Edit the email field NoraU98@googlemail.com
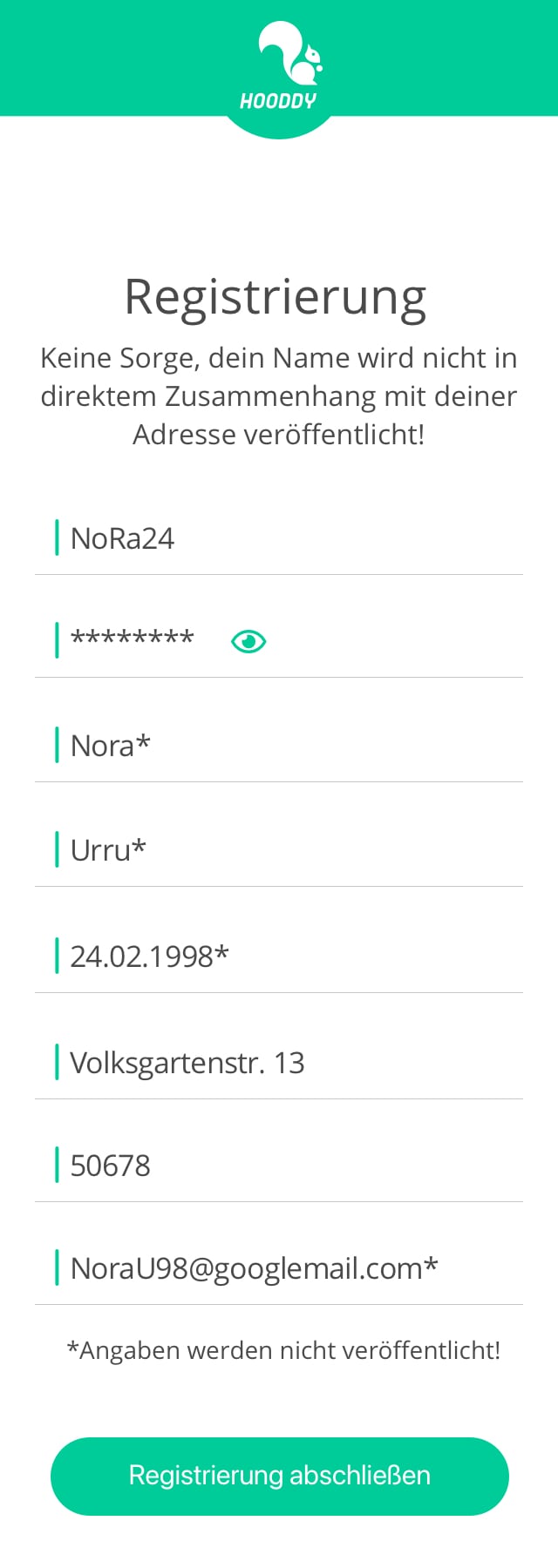This screenshot has height=1568, width=558. tap(279, 1268)
